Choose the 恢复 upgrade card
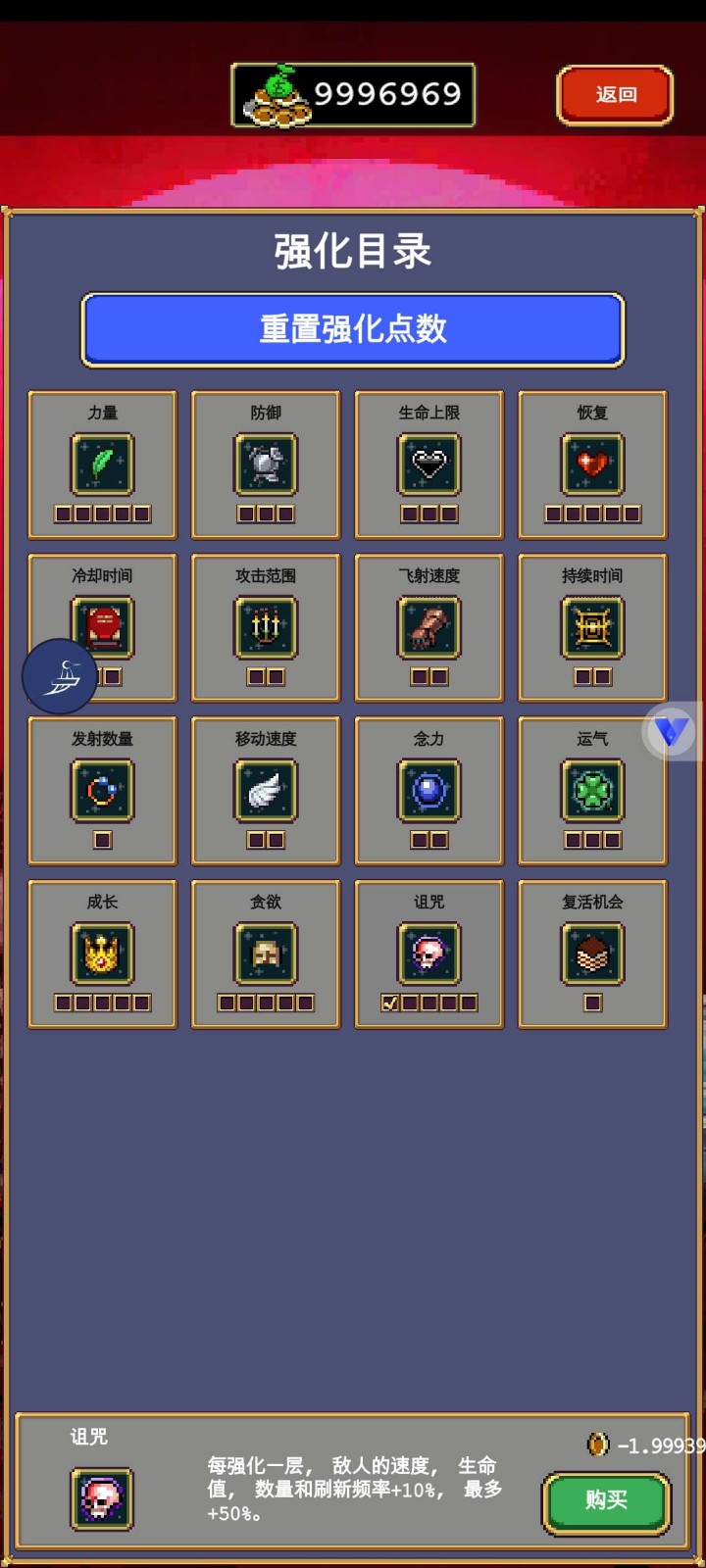The height and width of the screenshot is (1568, 706). pyautogui.click(x=592, y=465)
